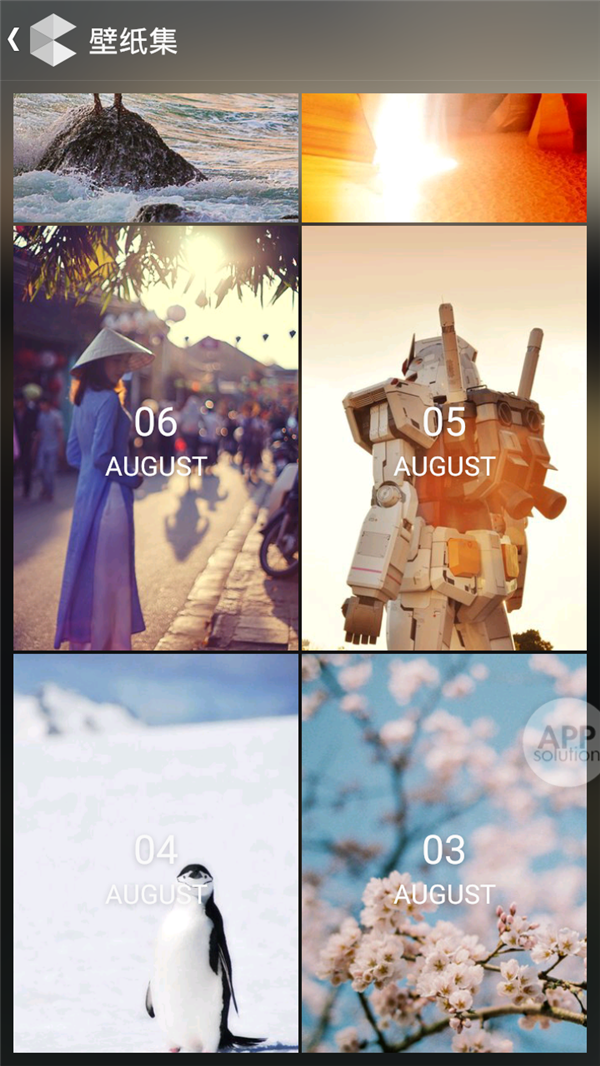Open the 06 August wallpaper

click(x=156, y=438)
